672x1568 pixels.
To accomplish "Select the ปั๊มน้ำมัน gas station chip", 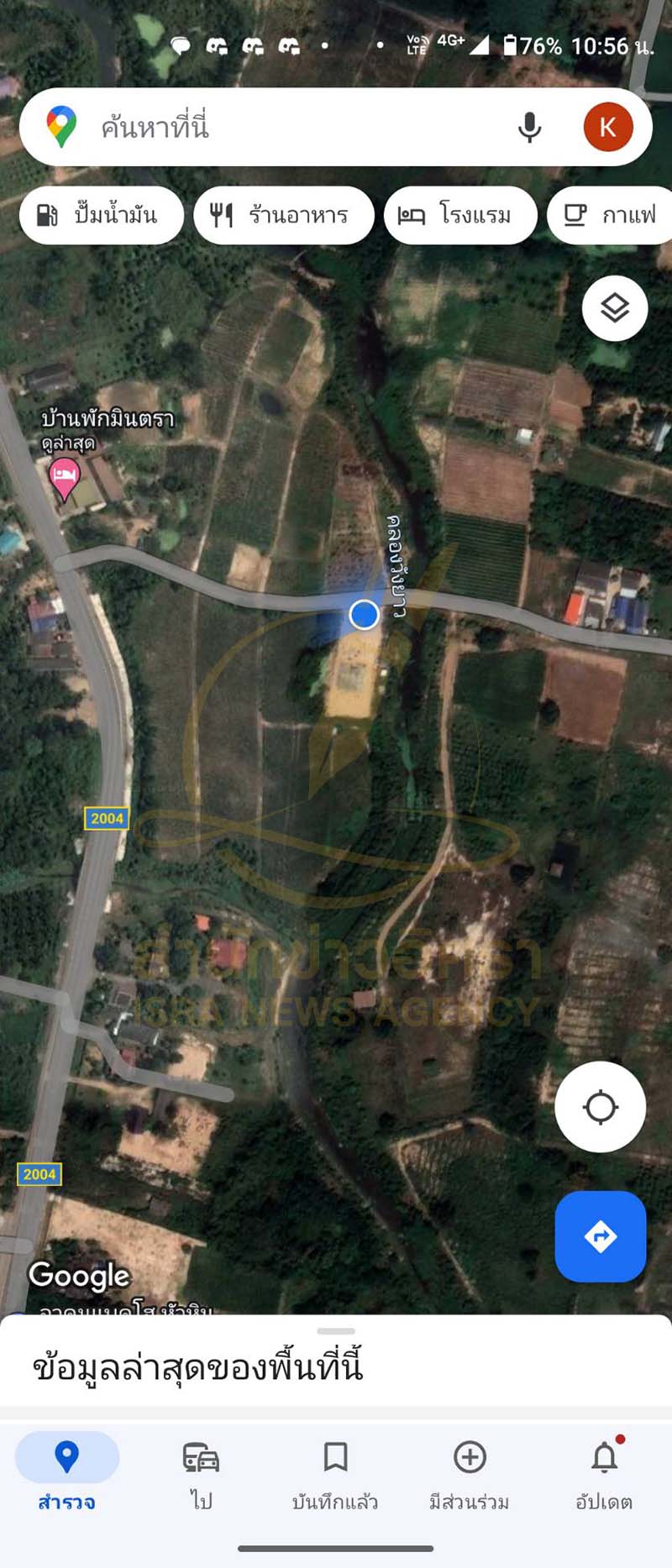I will (x=101, y=216).
